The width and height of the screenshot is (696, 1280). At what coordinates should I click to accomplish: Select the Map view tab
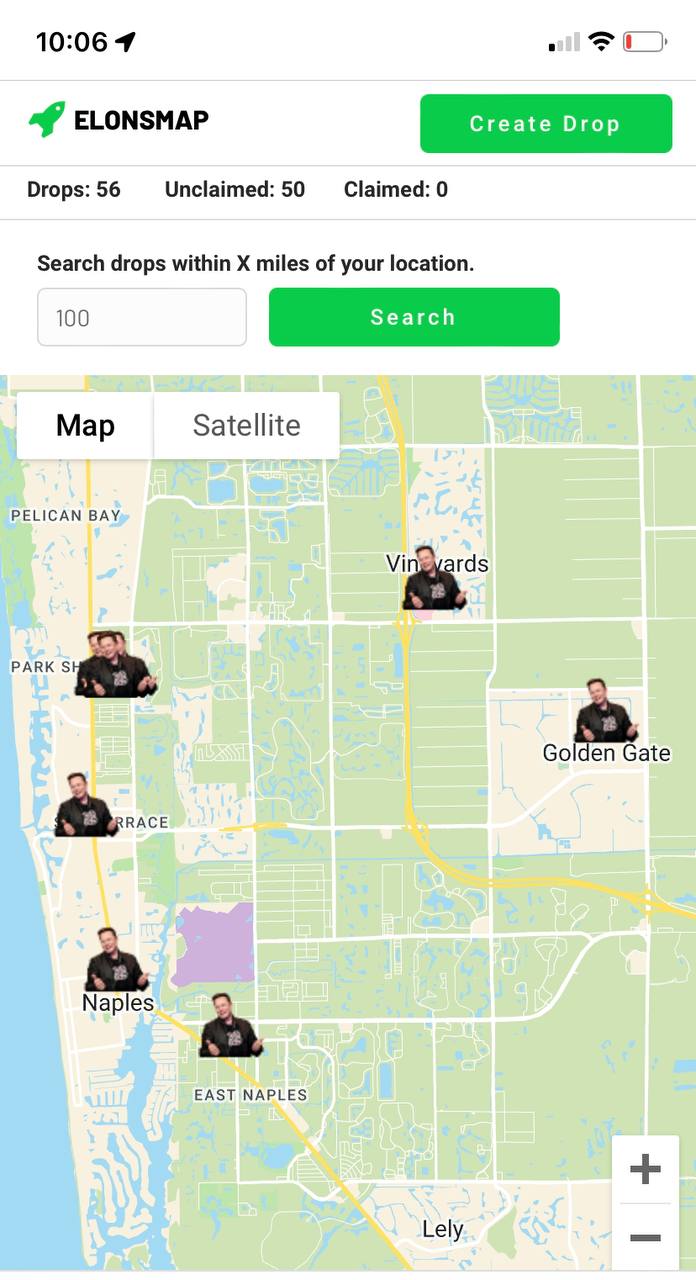[85, 425]
